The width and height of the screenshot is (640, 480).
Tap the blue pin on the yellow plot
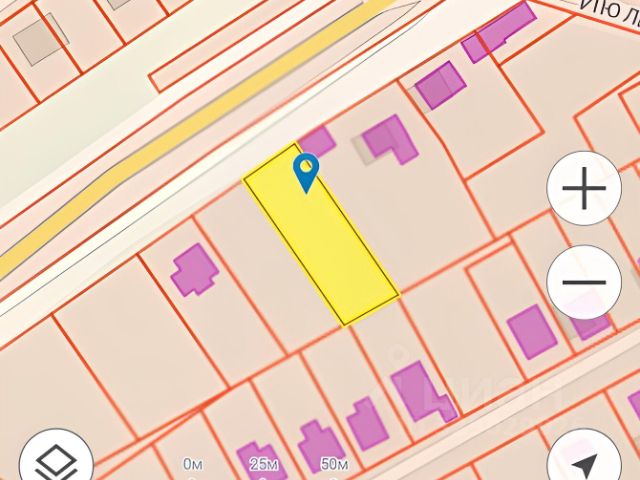click(306, 171)
